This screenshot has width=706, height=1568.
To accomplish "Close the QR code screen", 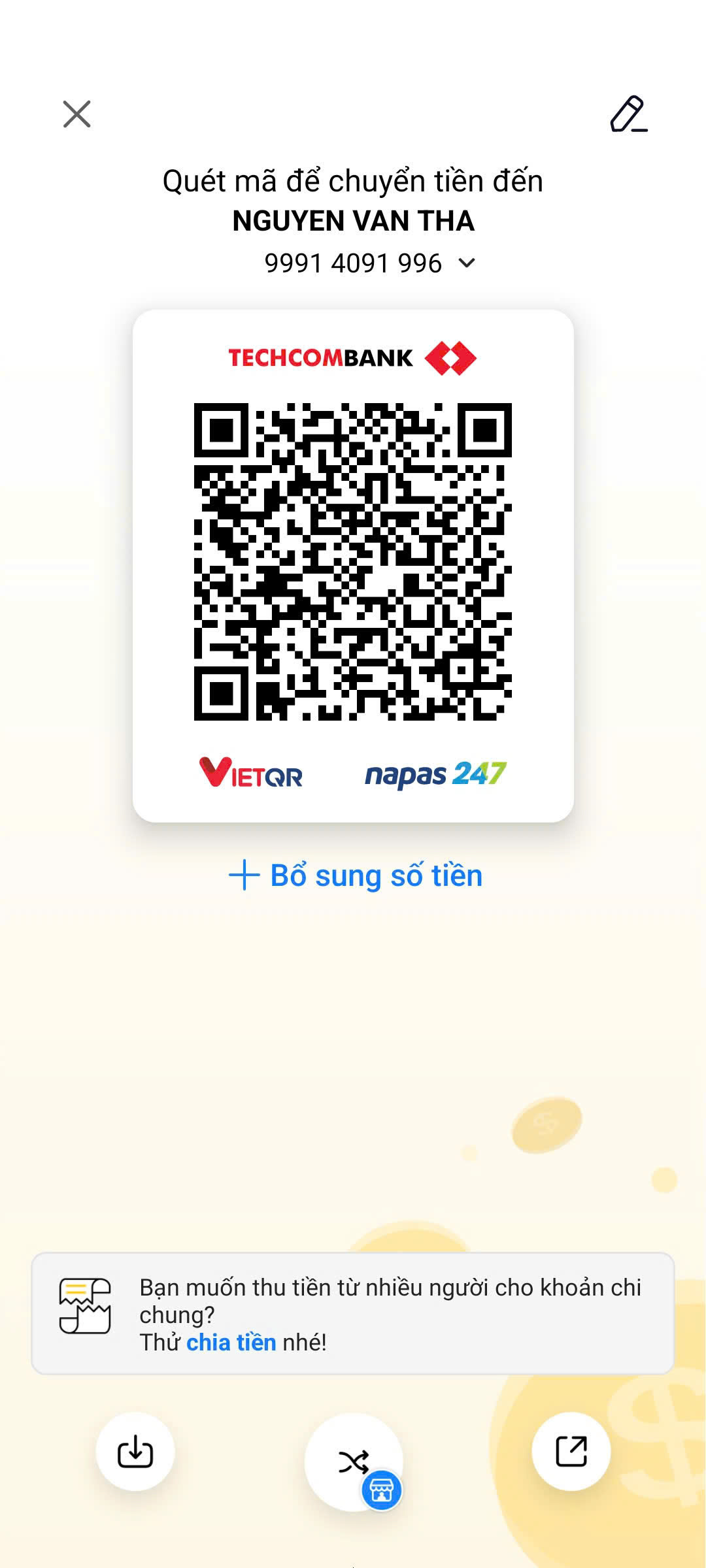I will (76, 114).
